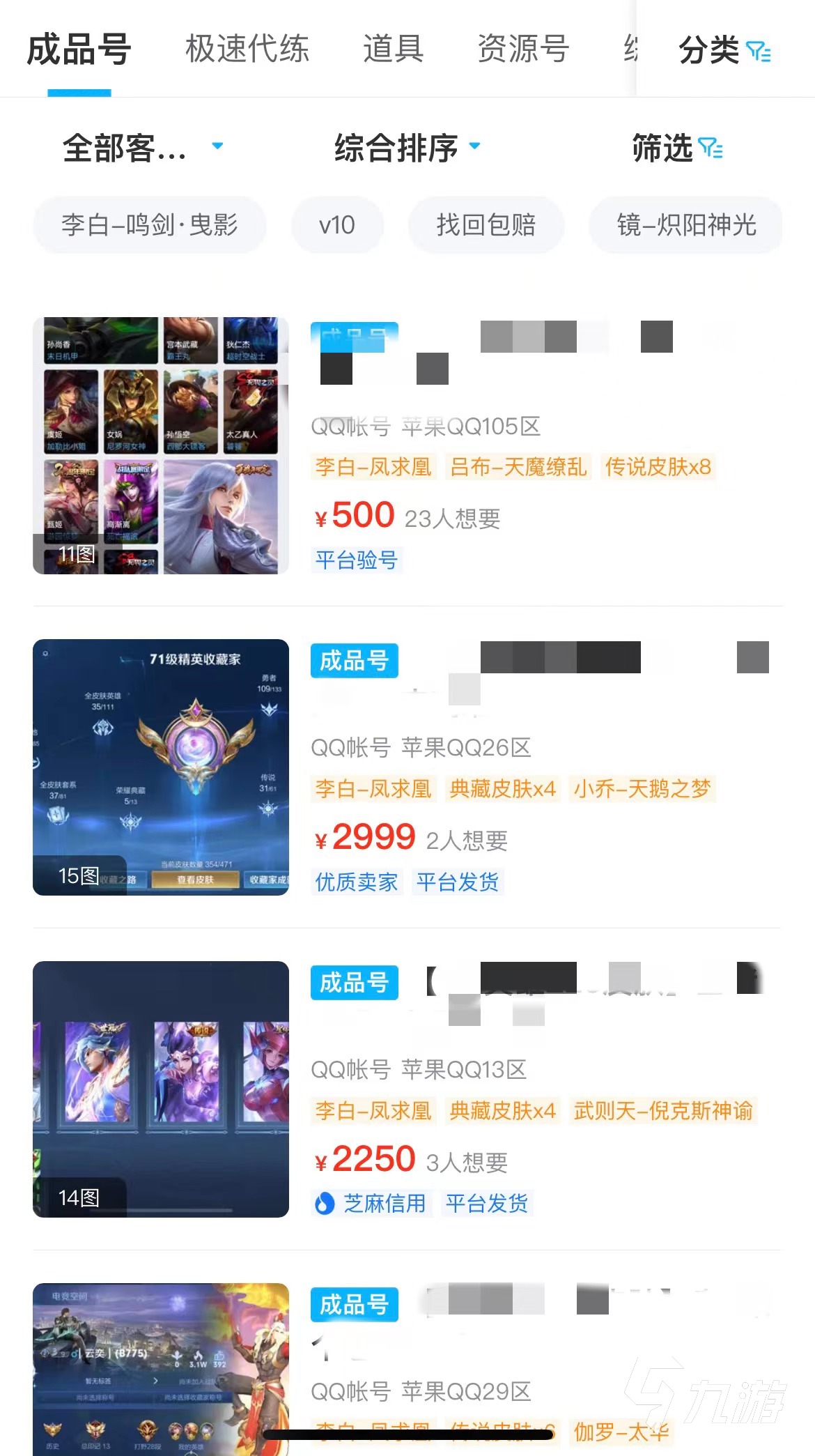The image size is (815, 1456).
Task: Expand the 综合排序 sorting dropdown
Action: click(x=407, y=148)
